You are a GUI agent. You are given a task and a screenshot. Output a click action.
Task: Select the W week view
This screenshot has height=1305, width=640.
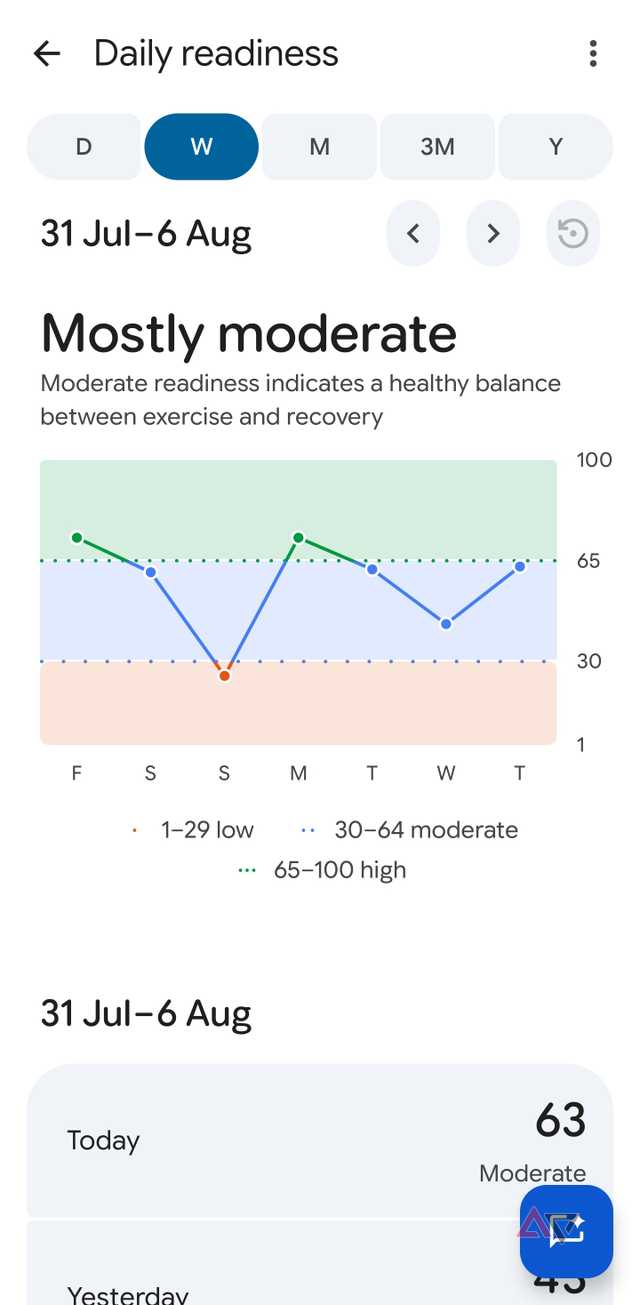coord(201,147)
